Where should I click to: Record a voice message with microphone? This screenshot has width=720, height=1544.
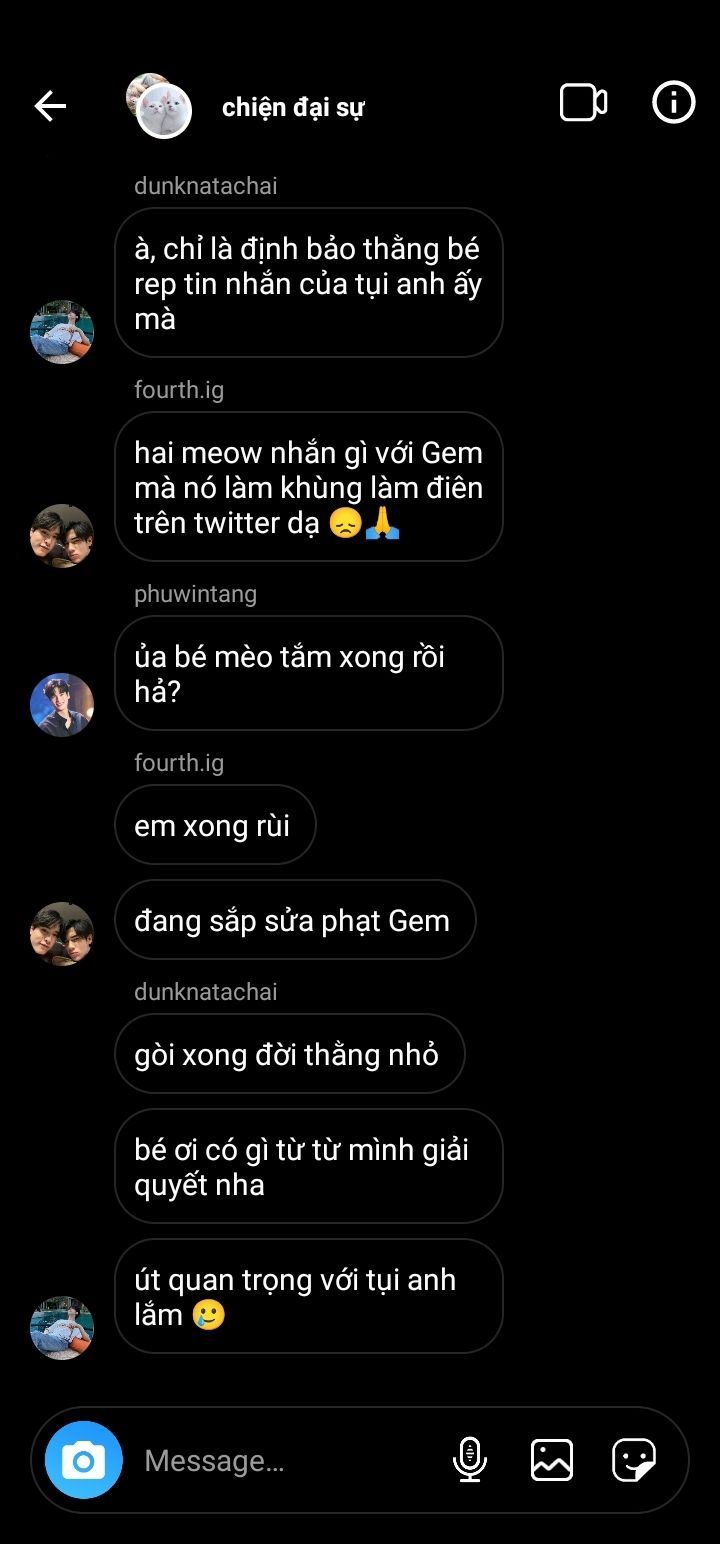pyautogui.click(x=469, y=1460)
